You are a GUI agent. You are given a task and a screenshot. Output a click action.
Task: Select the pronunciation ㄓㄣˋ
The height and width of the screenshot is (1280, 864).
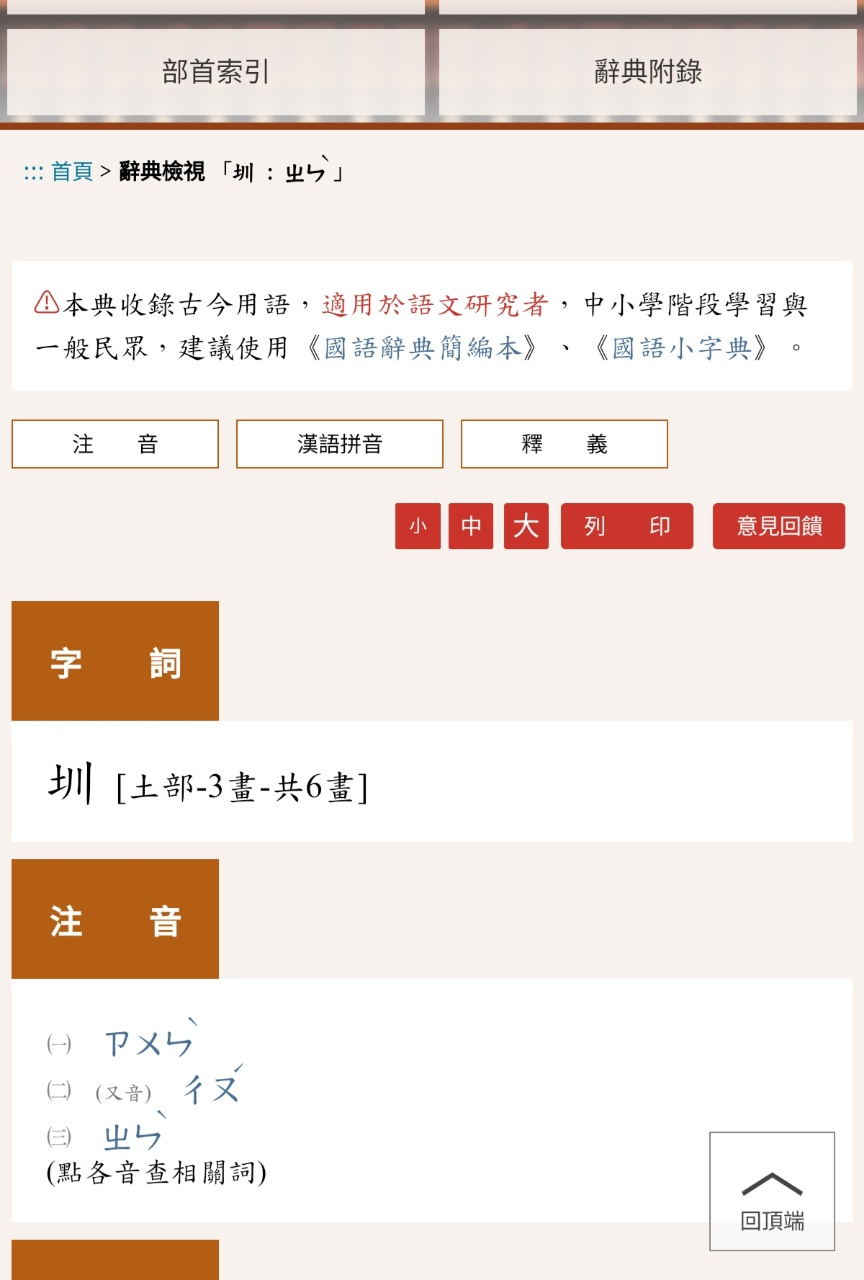point(133,1136)
